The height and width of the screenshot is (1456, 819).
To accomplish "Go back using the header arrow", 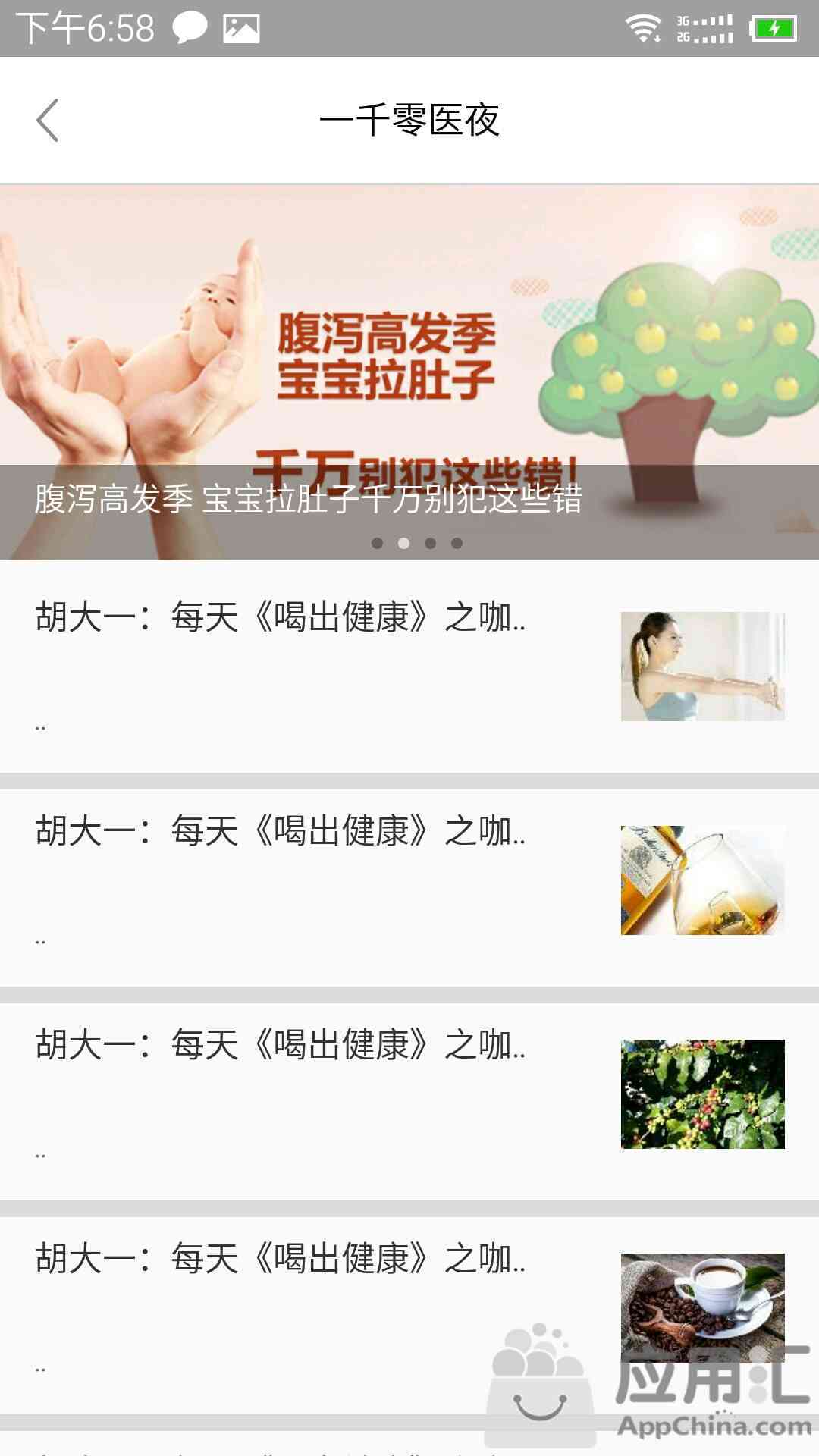I will (x=48, y=121).
